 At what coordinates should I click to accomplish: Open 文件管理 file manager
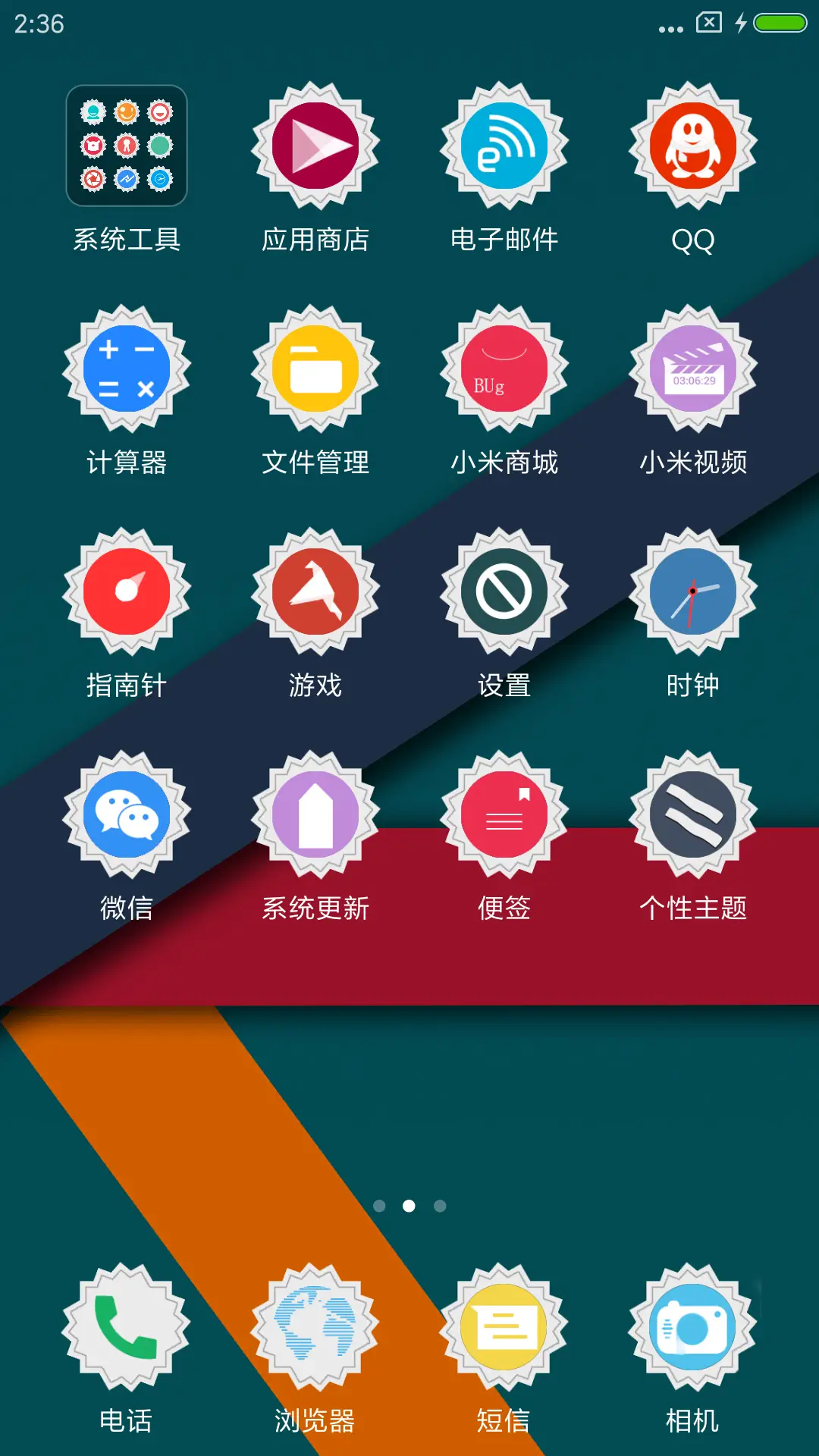pos(315,372)
